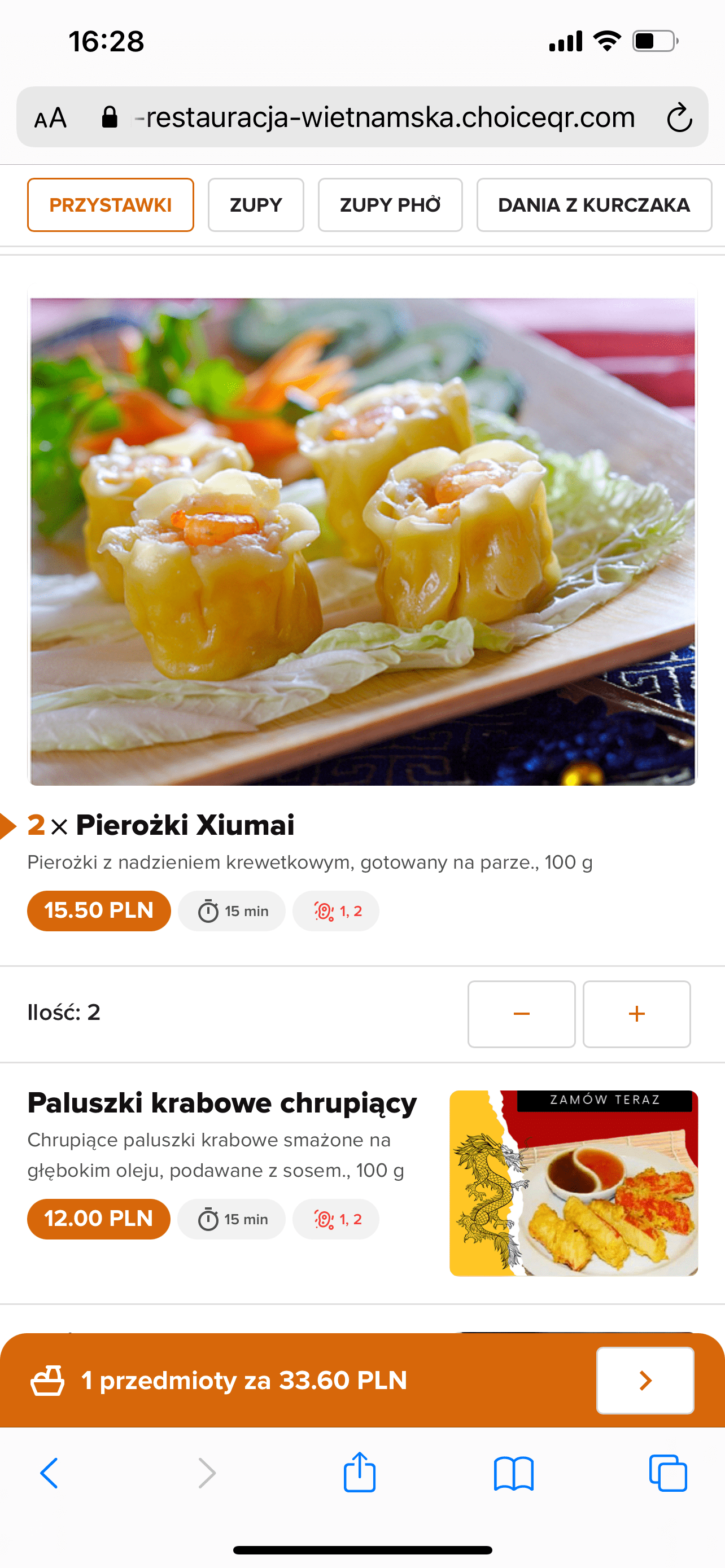Screen dimensions: 725x1568
Task: Select the ZUPY PHỞ category tab
Action: [390, 204]
